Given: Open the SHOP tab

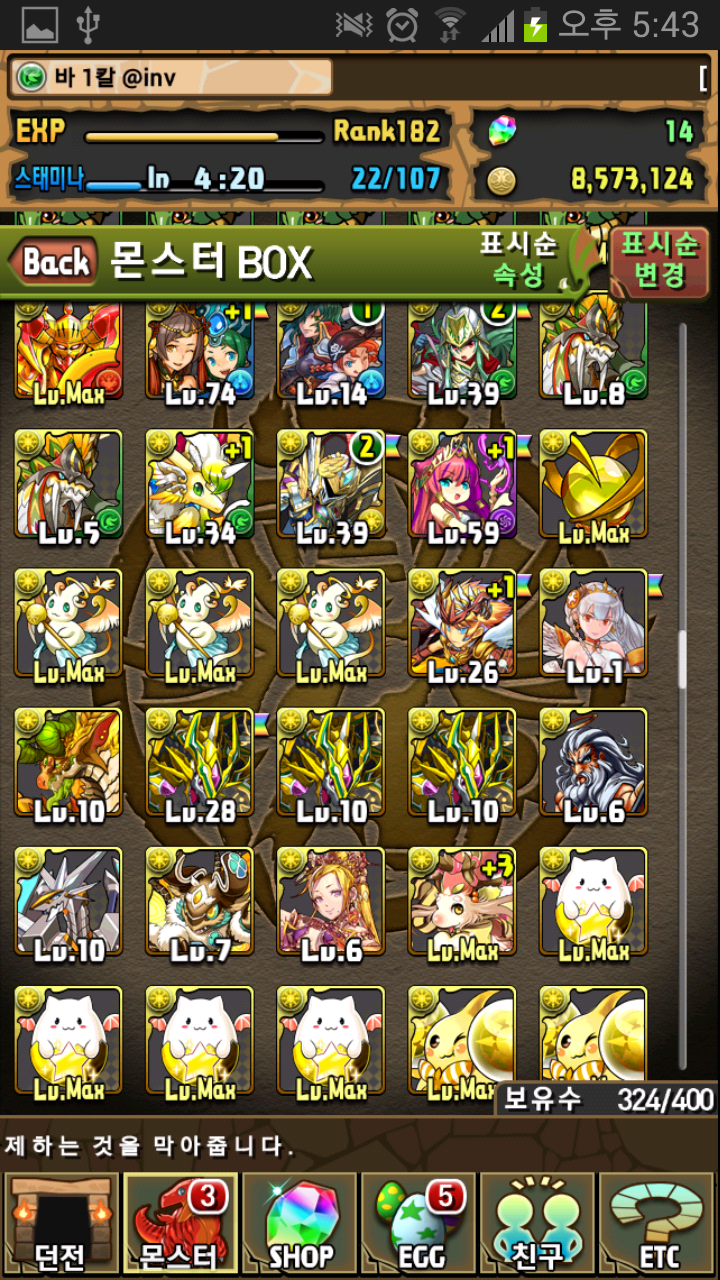Looking at the screenshot, I should pos(299,1222).
